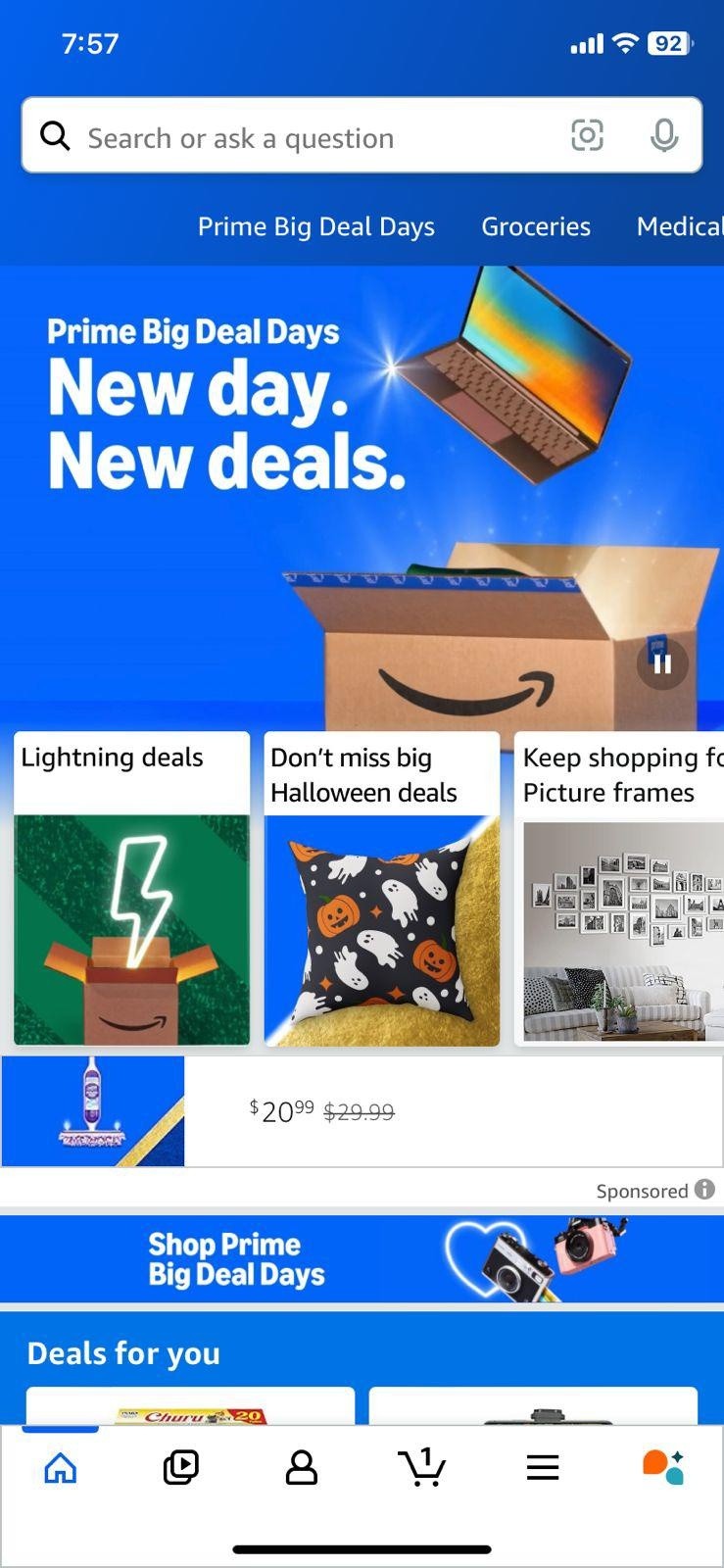Open the camera visual search icon
Image resolution: width=724 pixels, height=1568 pixels.
pyautogui.click(x=586, y=136)
